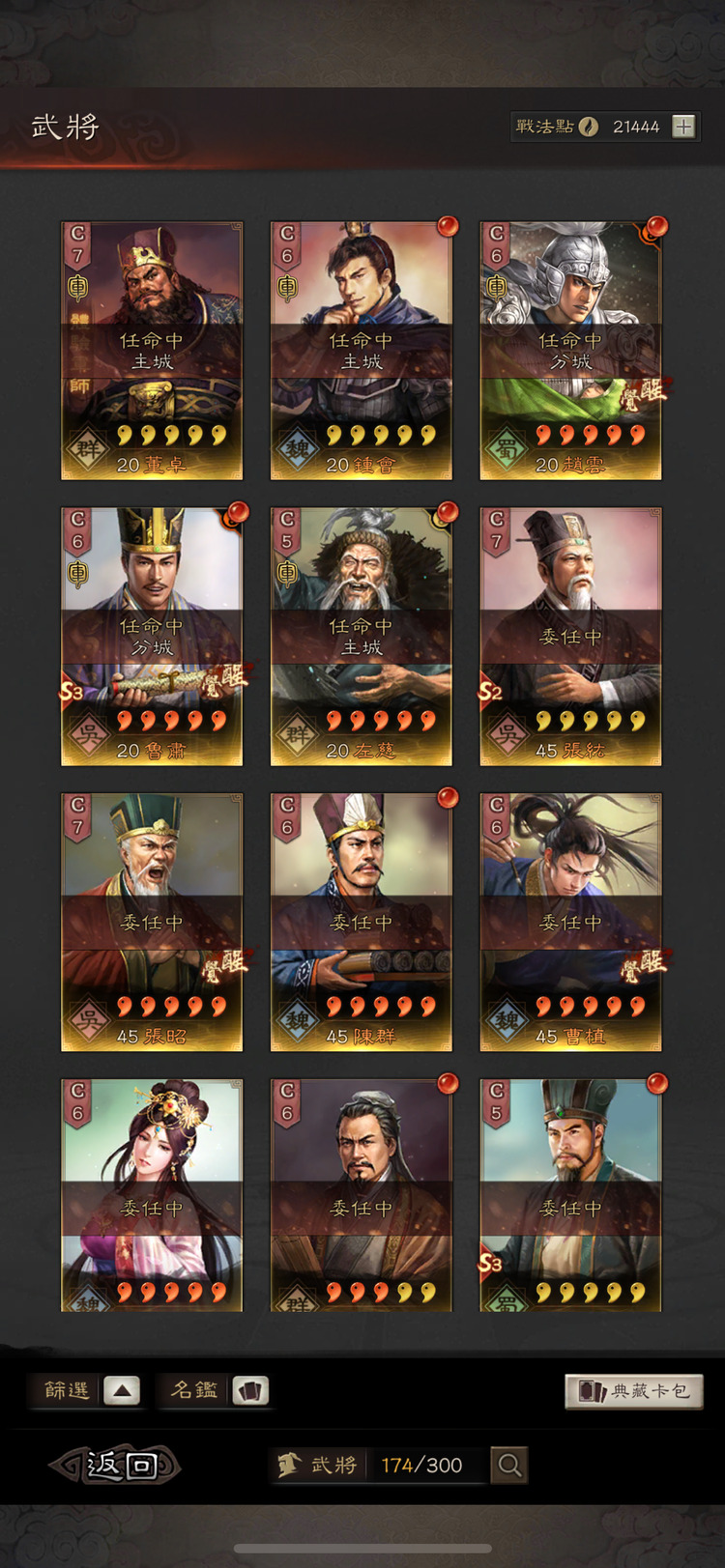View the 陳群 general card
This screenshot has height=1568, width=725.
(361, 923)
